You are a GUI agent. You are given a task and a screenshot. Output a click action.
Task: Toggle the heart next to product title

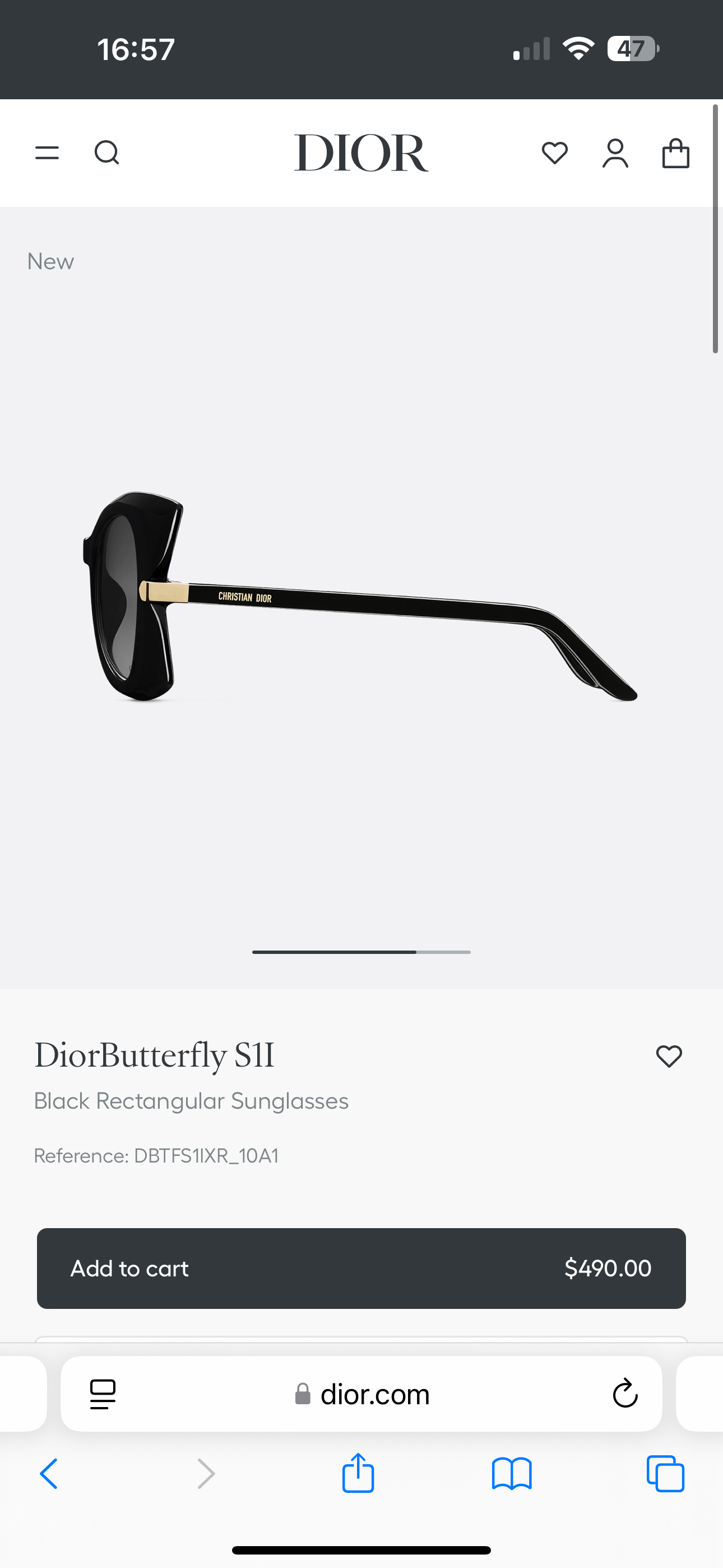click(668, 1057)
